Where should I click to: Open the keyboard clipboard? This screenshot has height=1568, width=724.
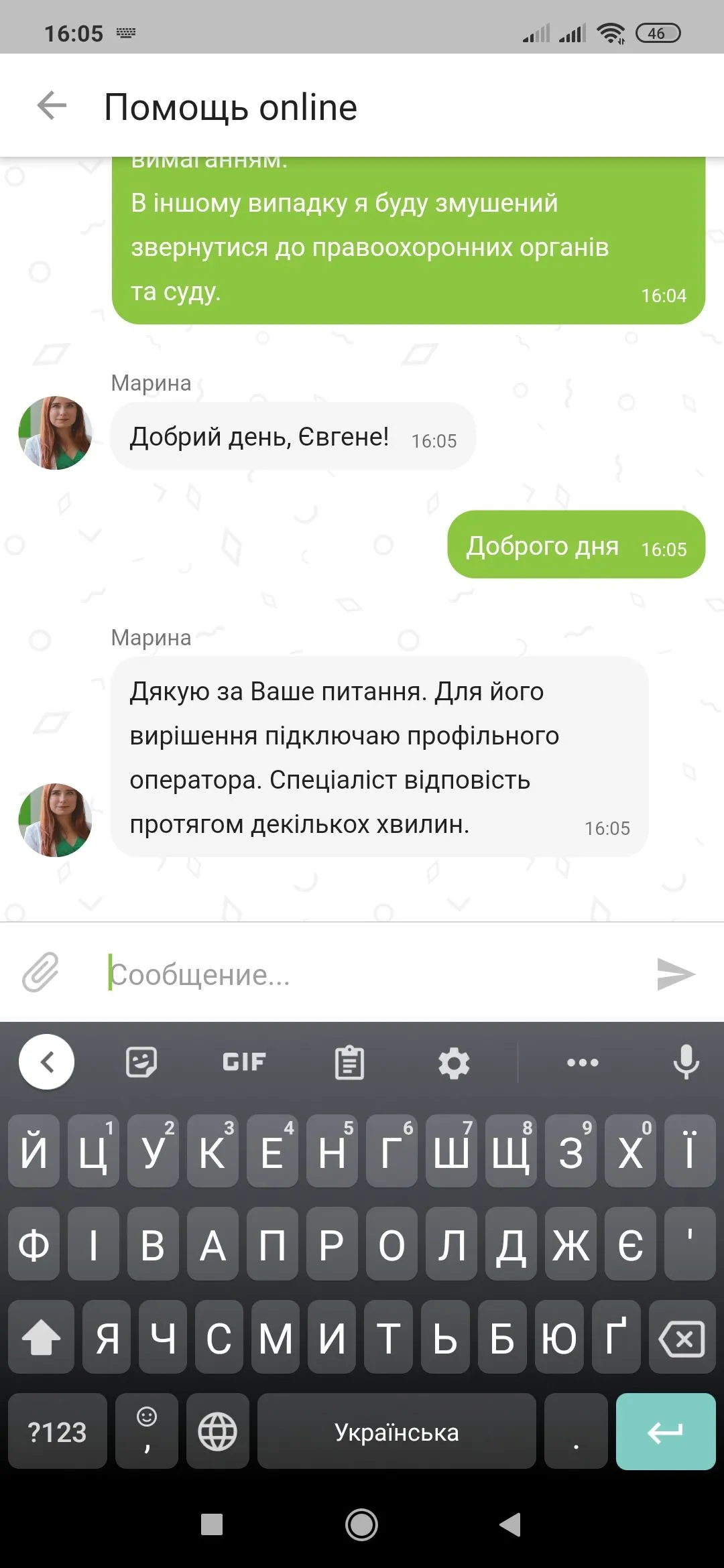click(349, 1063)
